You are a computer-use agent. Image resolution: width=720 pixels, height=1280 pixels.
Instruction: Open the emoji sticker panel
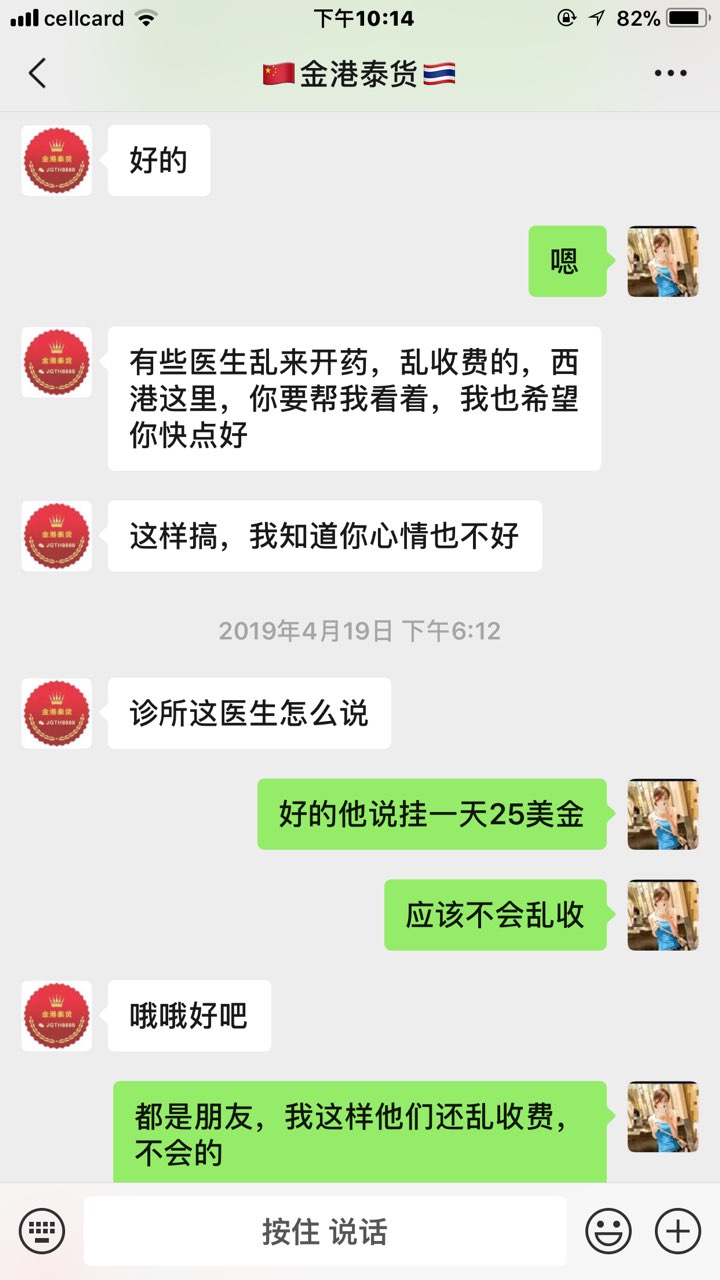pos(608,1231)
